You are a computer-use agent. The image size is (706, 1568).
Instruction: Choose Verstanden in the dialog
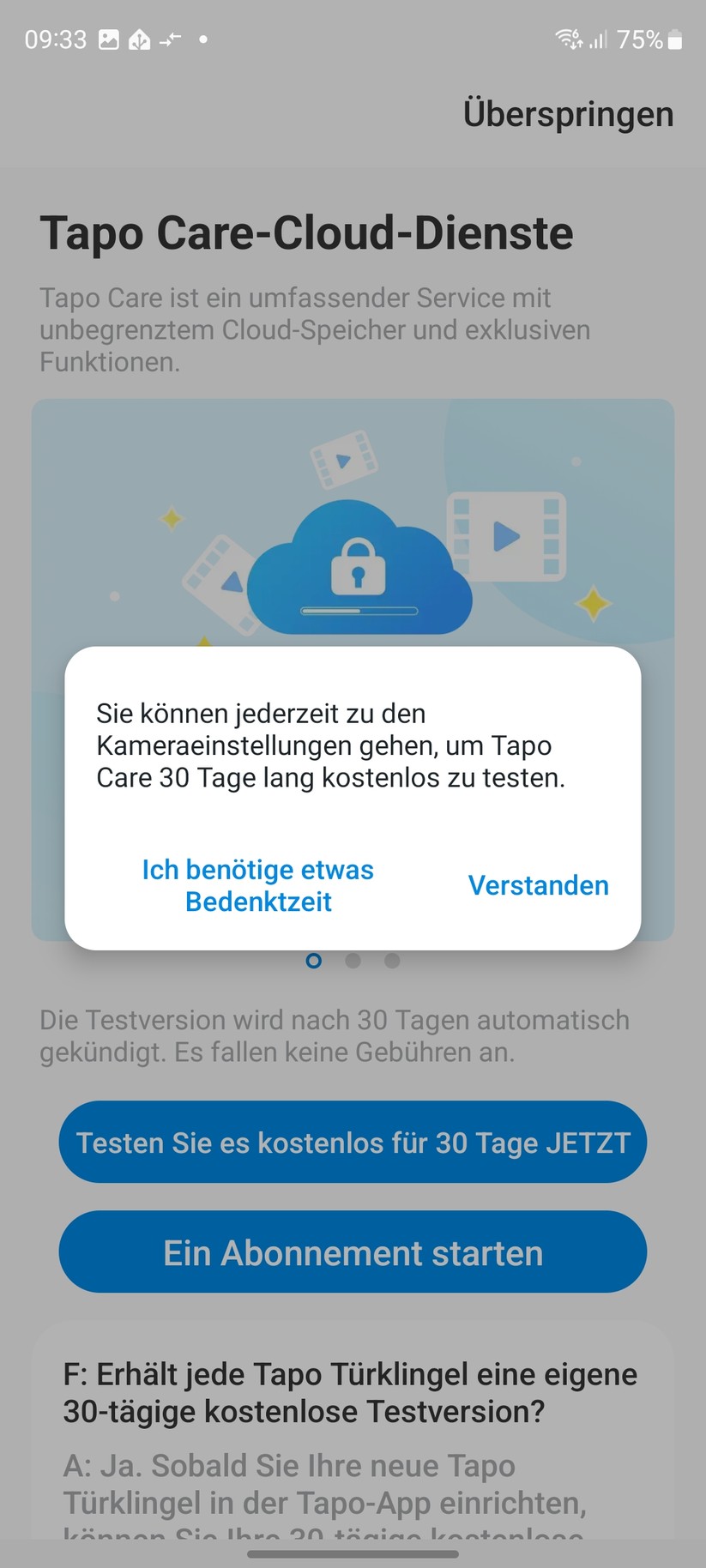click(x=538, y=885)
